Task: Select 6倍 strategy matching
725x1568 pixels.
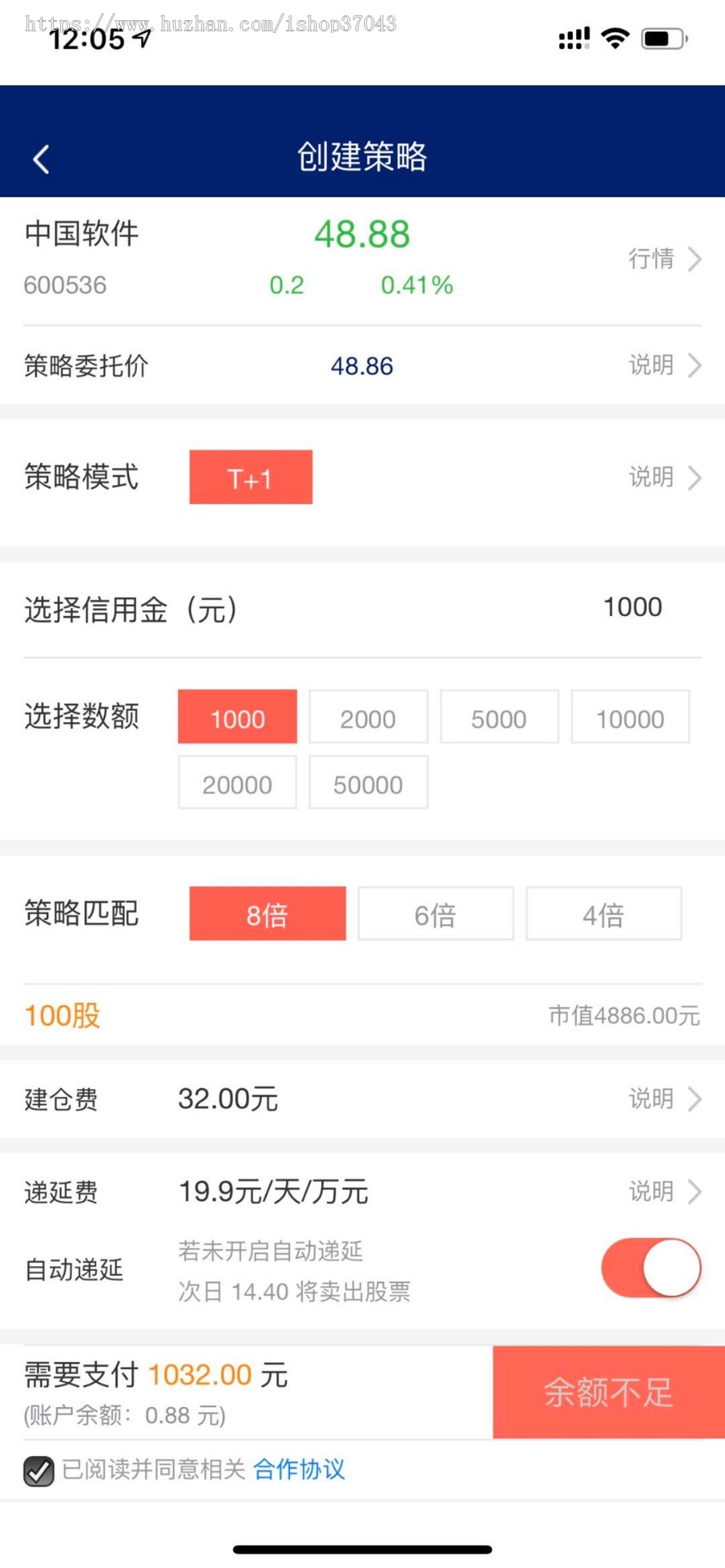Action: tap(436, 914)
